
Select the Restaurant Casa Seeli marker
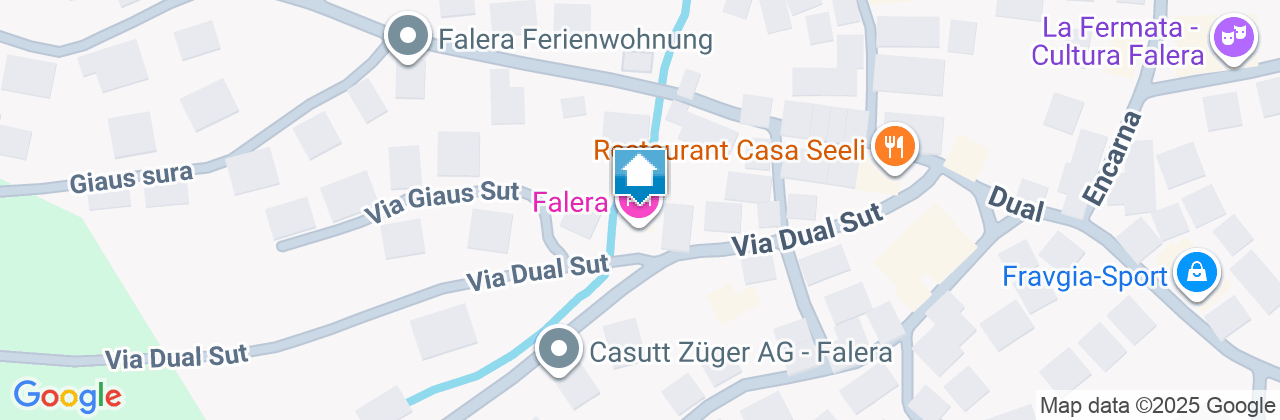coord(894,146)
